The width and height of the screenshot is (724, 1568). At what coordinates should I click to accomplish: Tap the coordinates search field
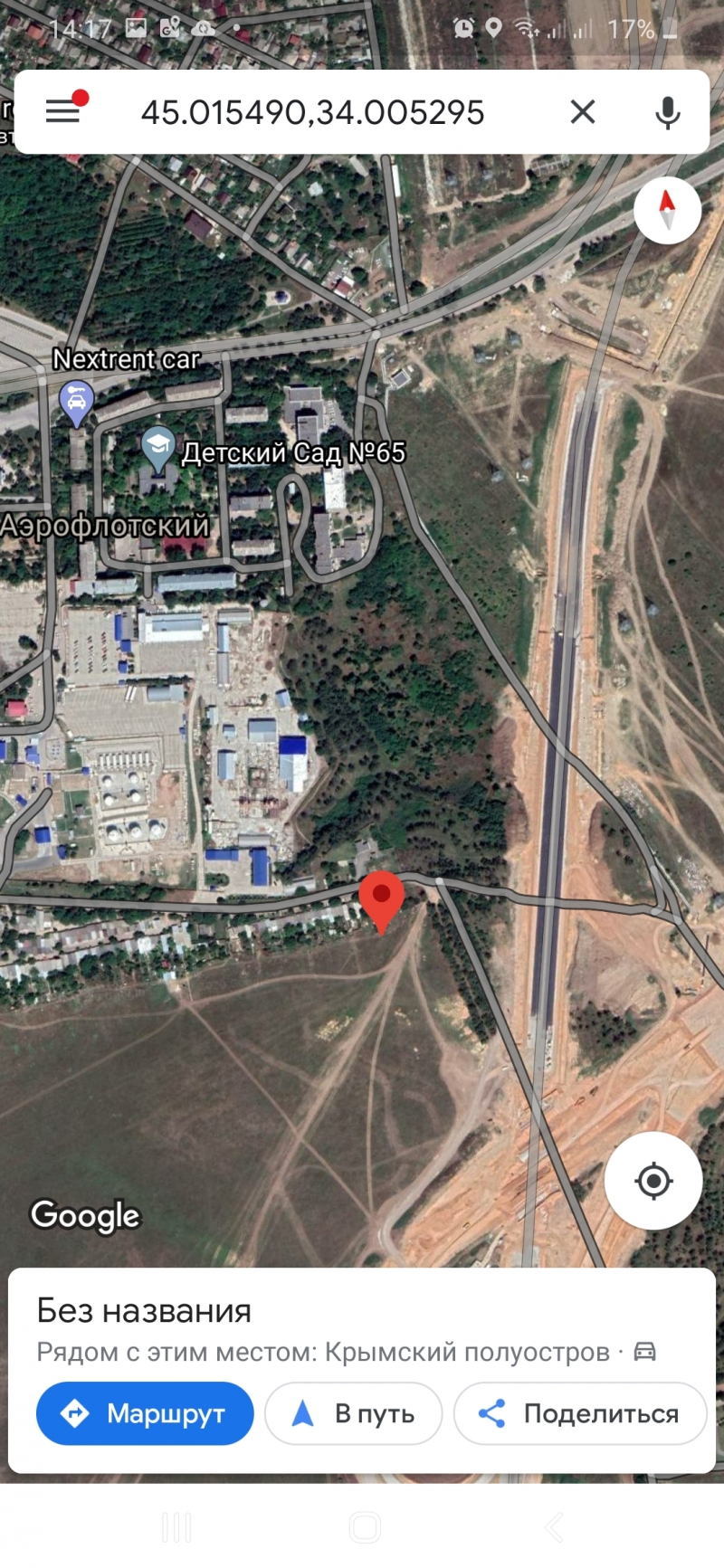[x=313, y=112]
